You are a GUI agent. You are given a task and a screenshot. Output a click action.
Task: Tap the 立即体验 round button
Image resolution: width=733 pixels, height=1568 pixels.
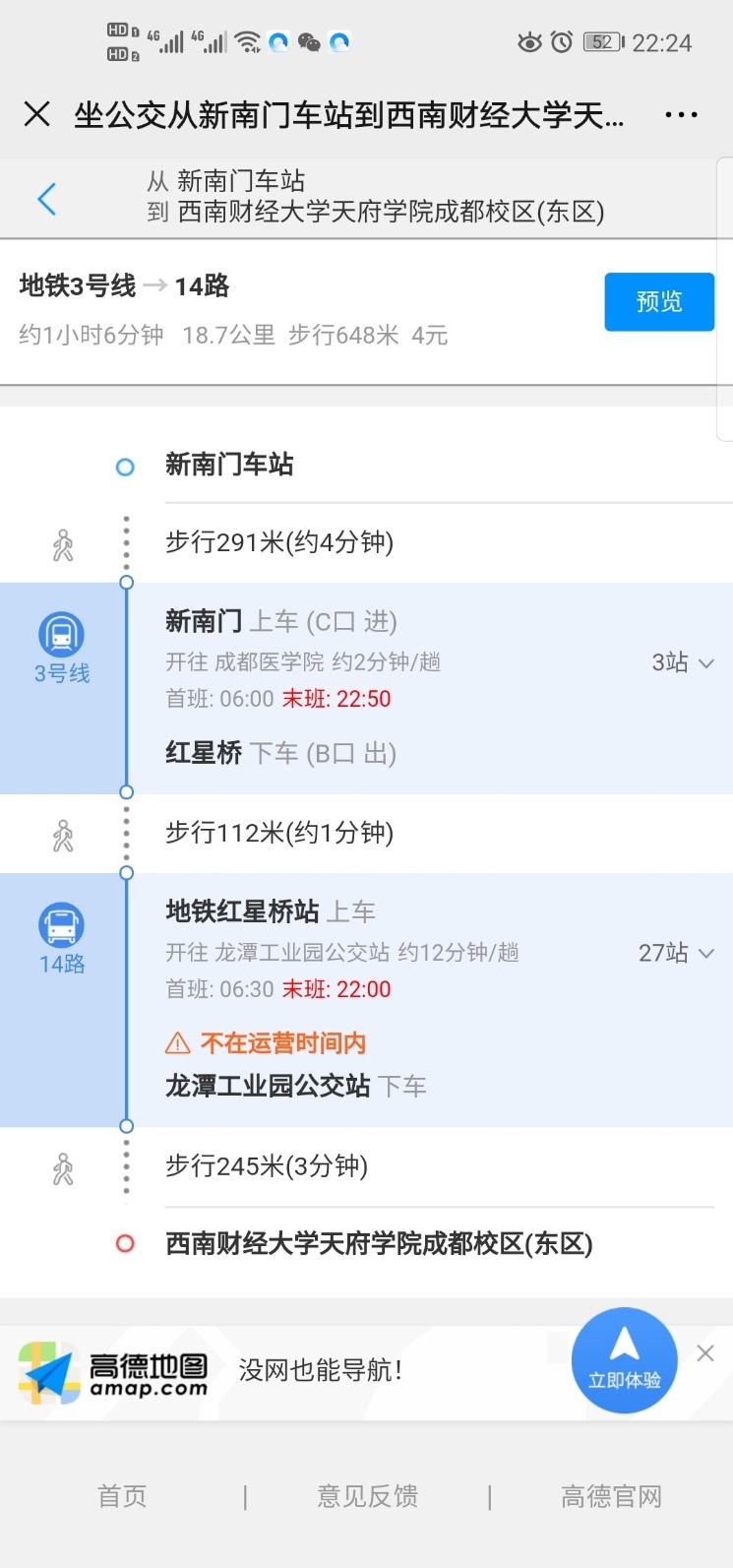point(625,1360)
